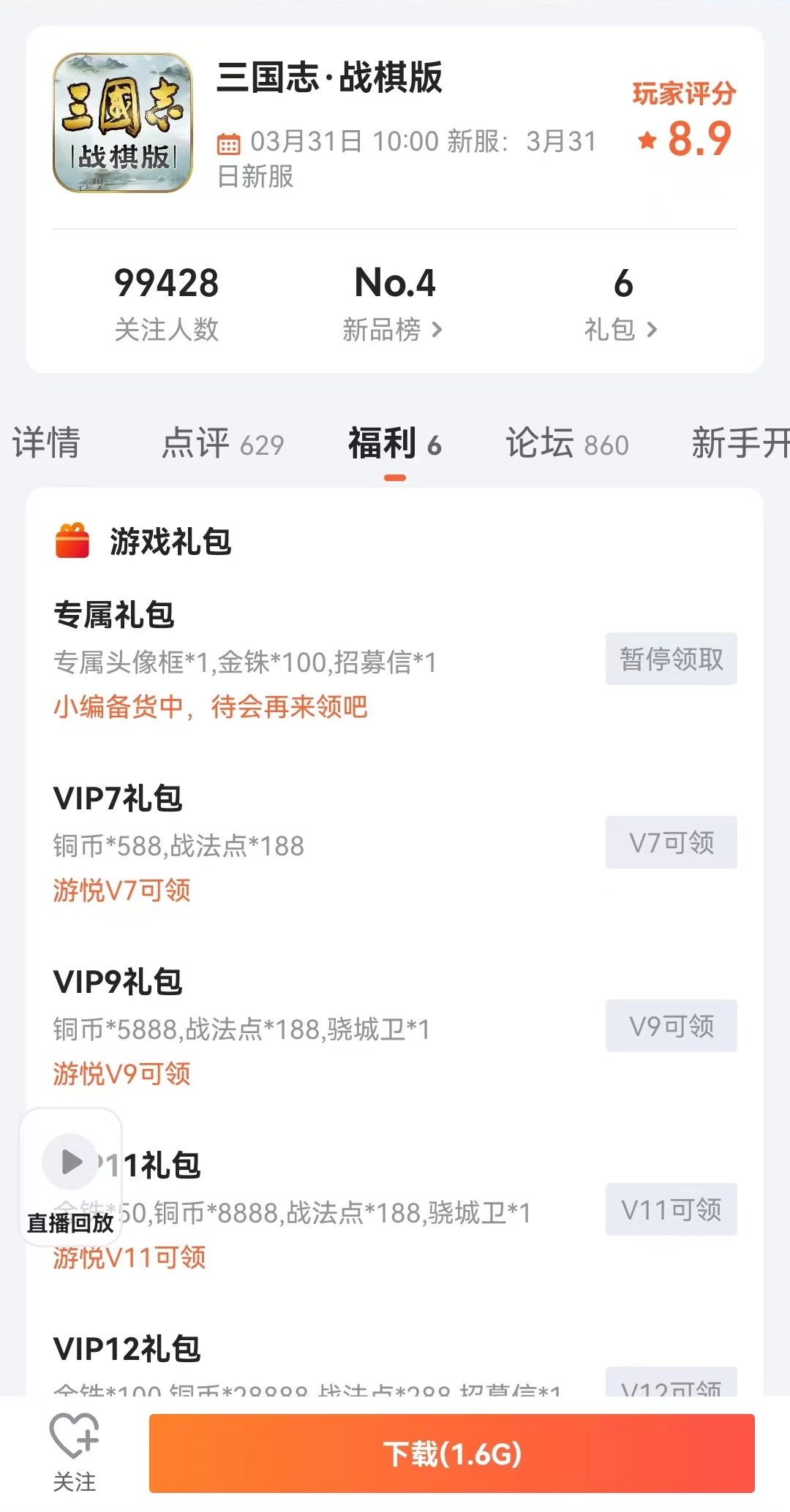Switch to the 点评 tab
Viewport: 790px width, 1512px height.
tap(222, 443)
